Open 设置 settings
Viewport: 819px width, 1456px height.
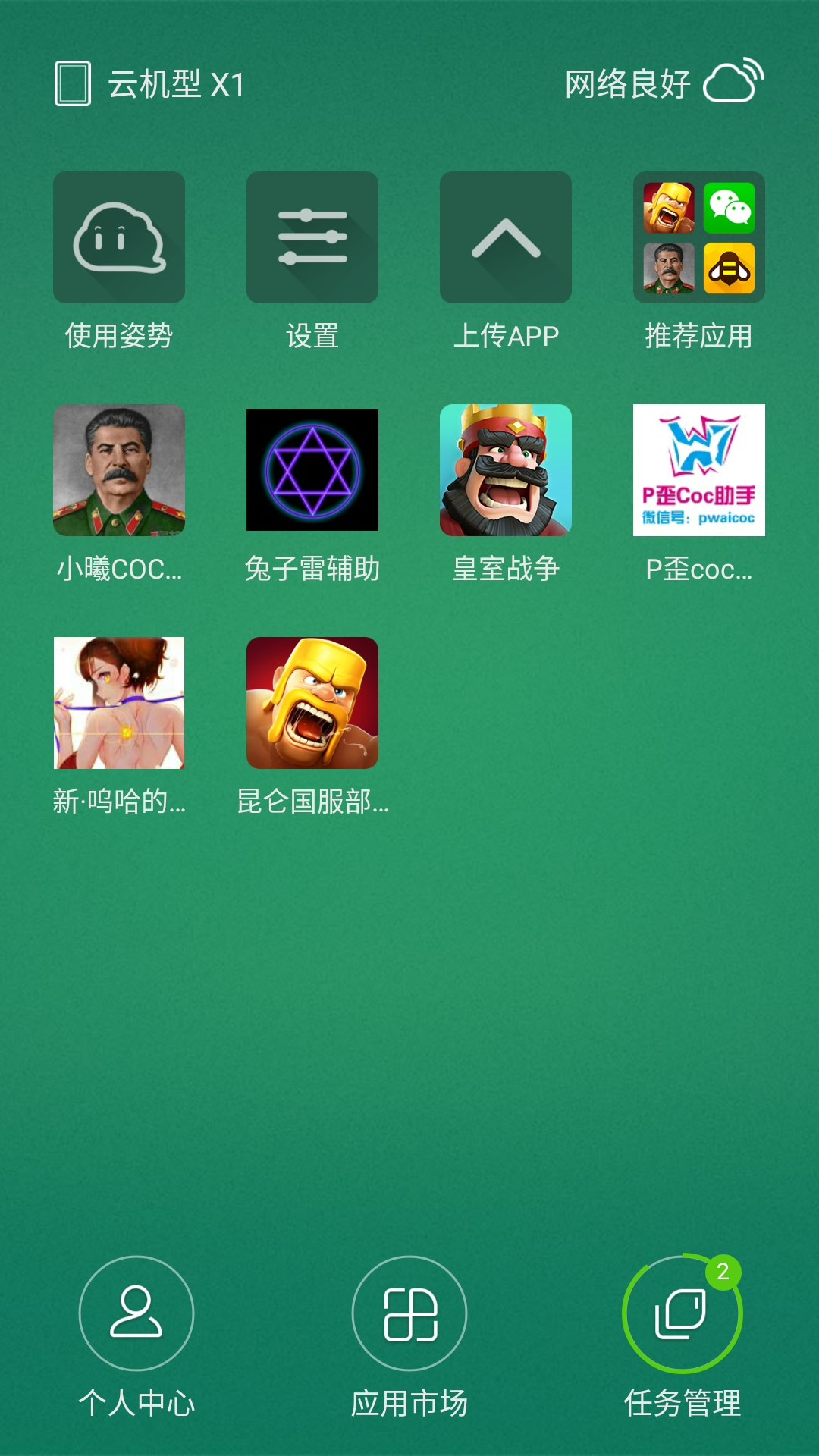click(x=312, y=238)
